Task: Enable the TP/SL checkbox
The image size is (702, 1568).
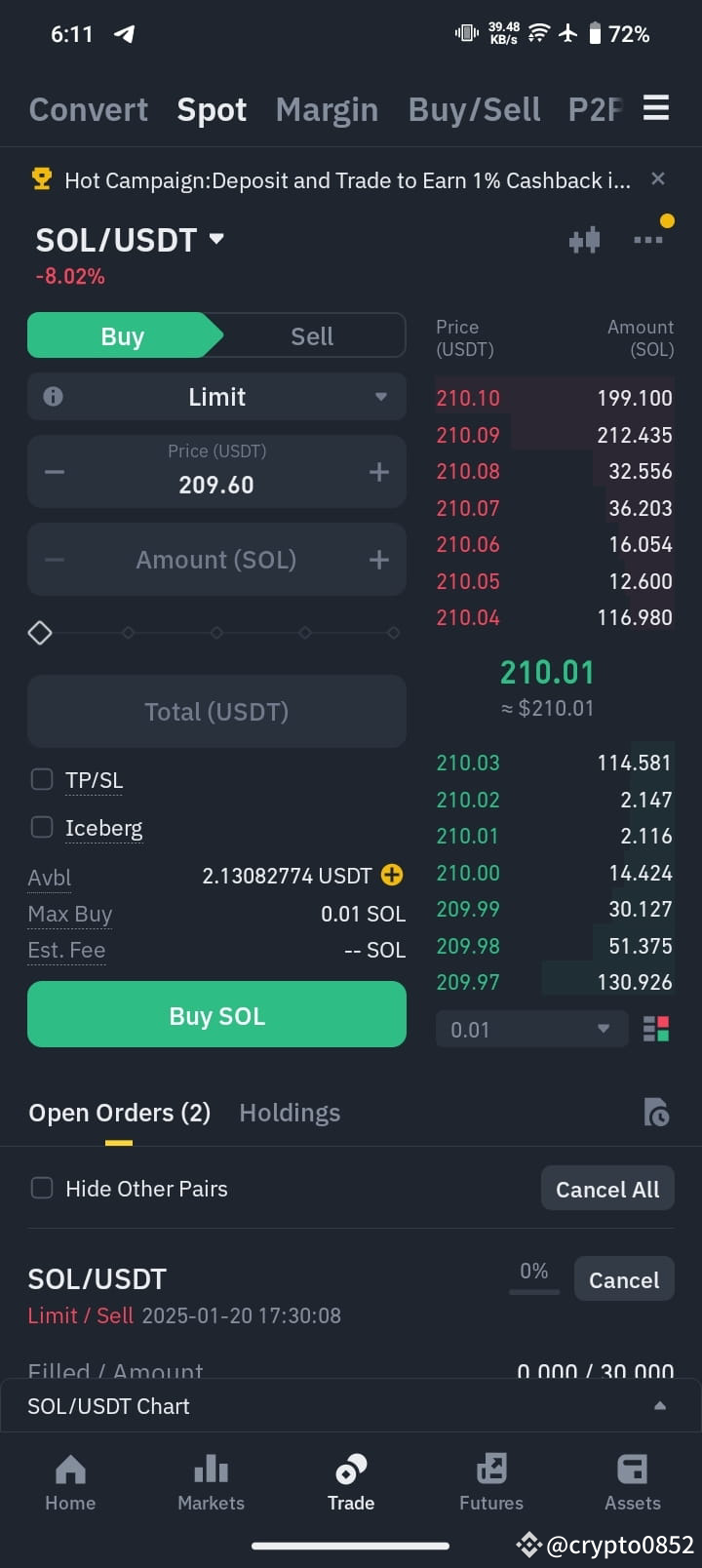Action: point(42,779)
